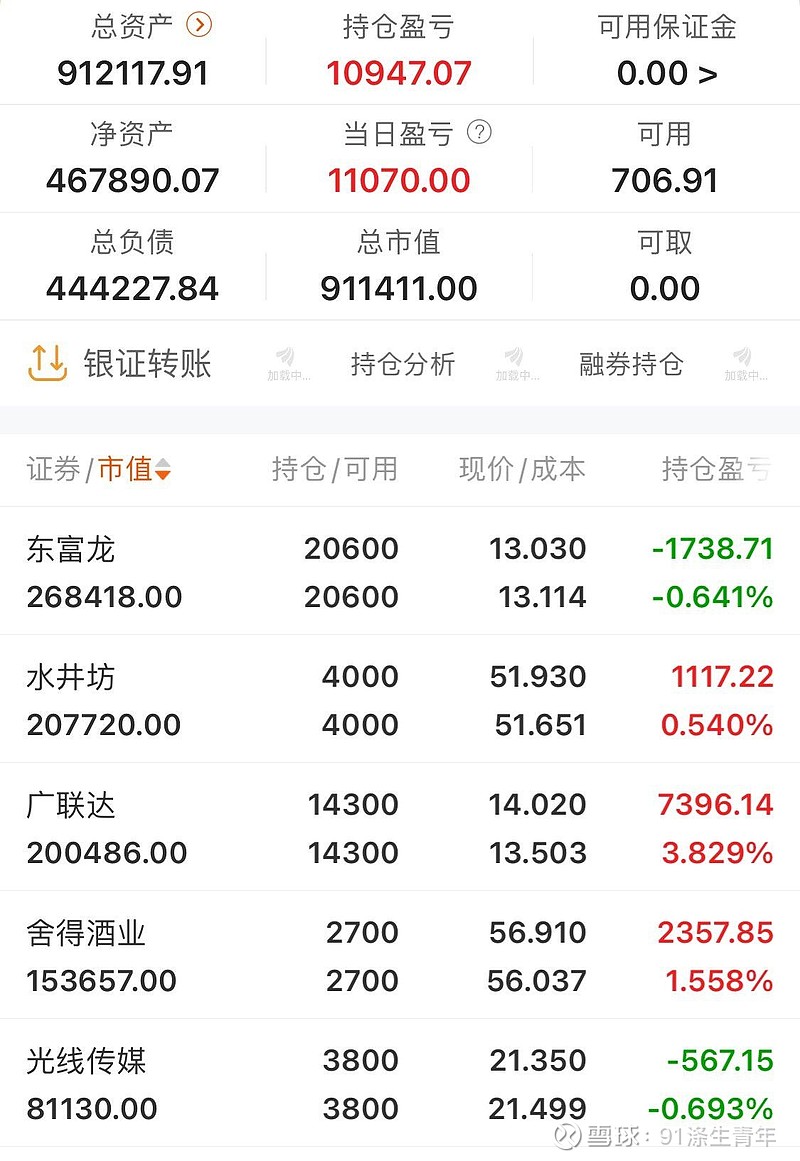Open the 舍得酒业 position row
This screenshot has height=1161, width=800.
pos(400,956)
